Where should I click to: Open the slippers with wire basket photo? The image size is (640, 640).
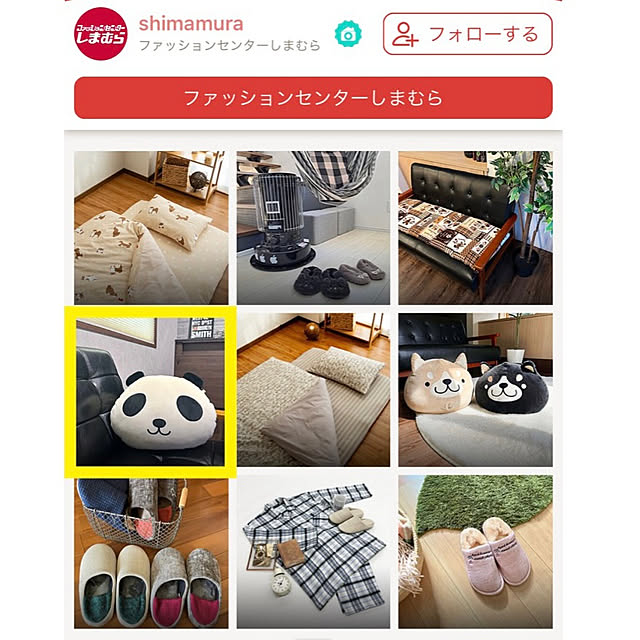(151, 553)
